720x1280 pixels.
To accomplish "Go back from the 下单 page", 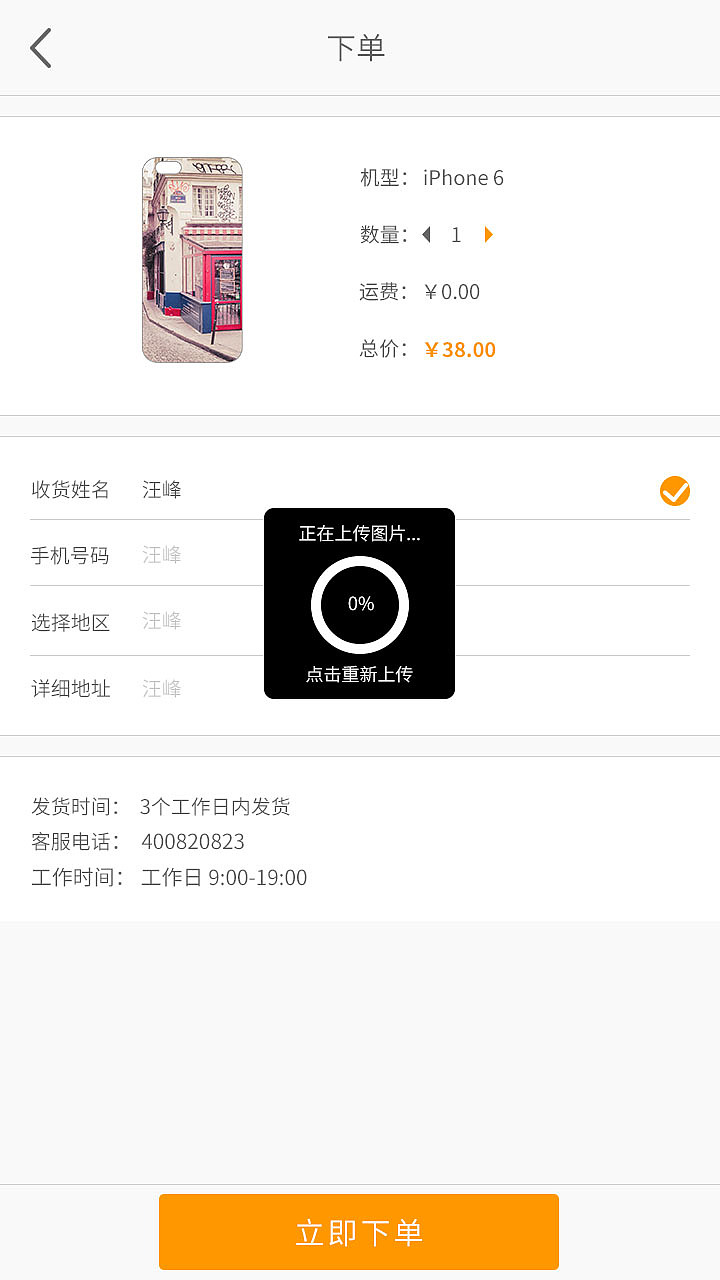I will 41,48.
